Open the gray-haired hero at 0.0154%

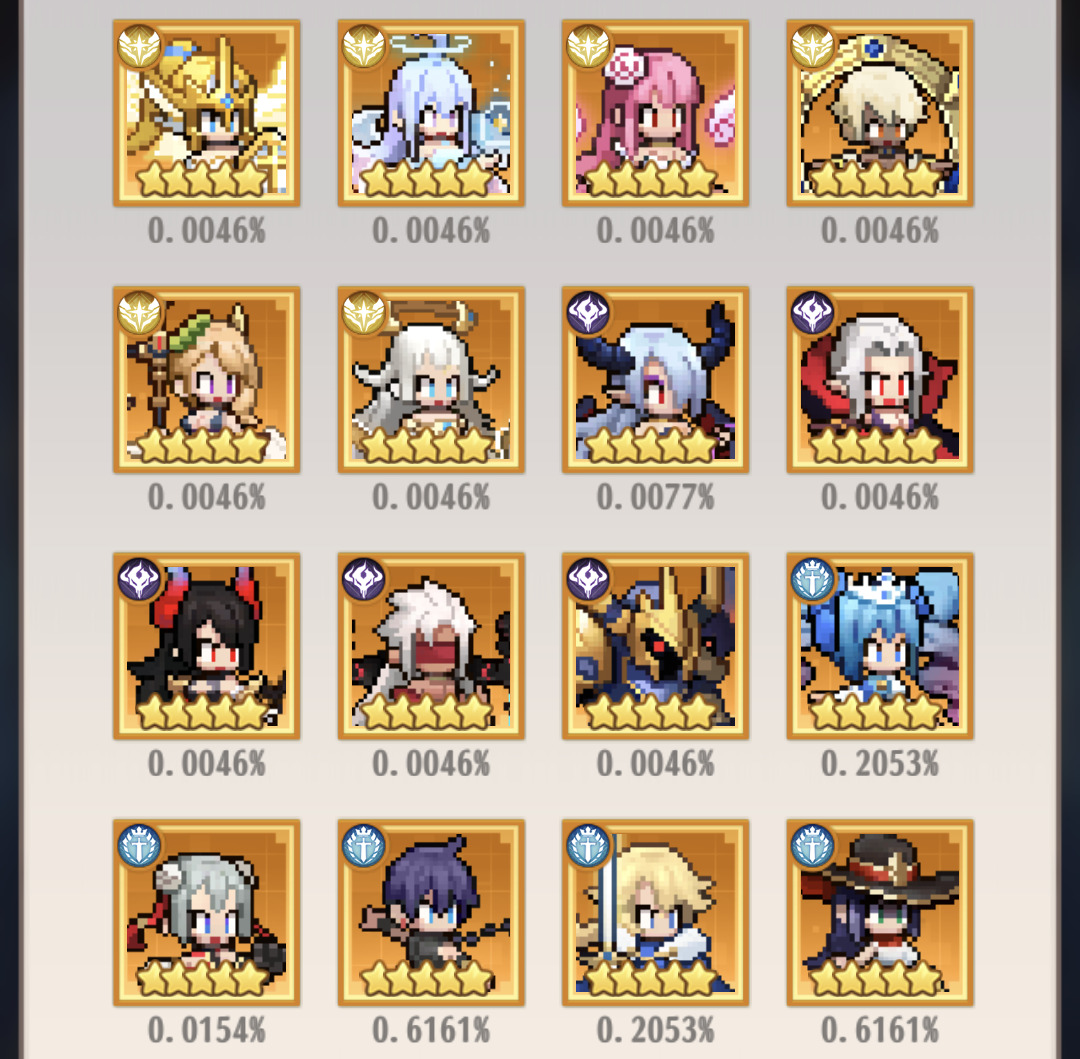[206, 912]
